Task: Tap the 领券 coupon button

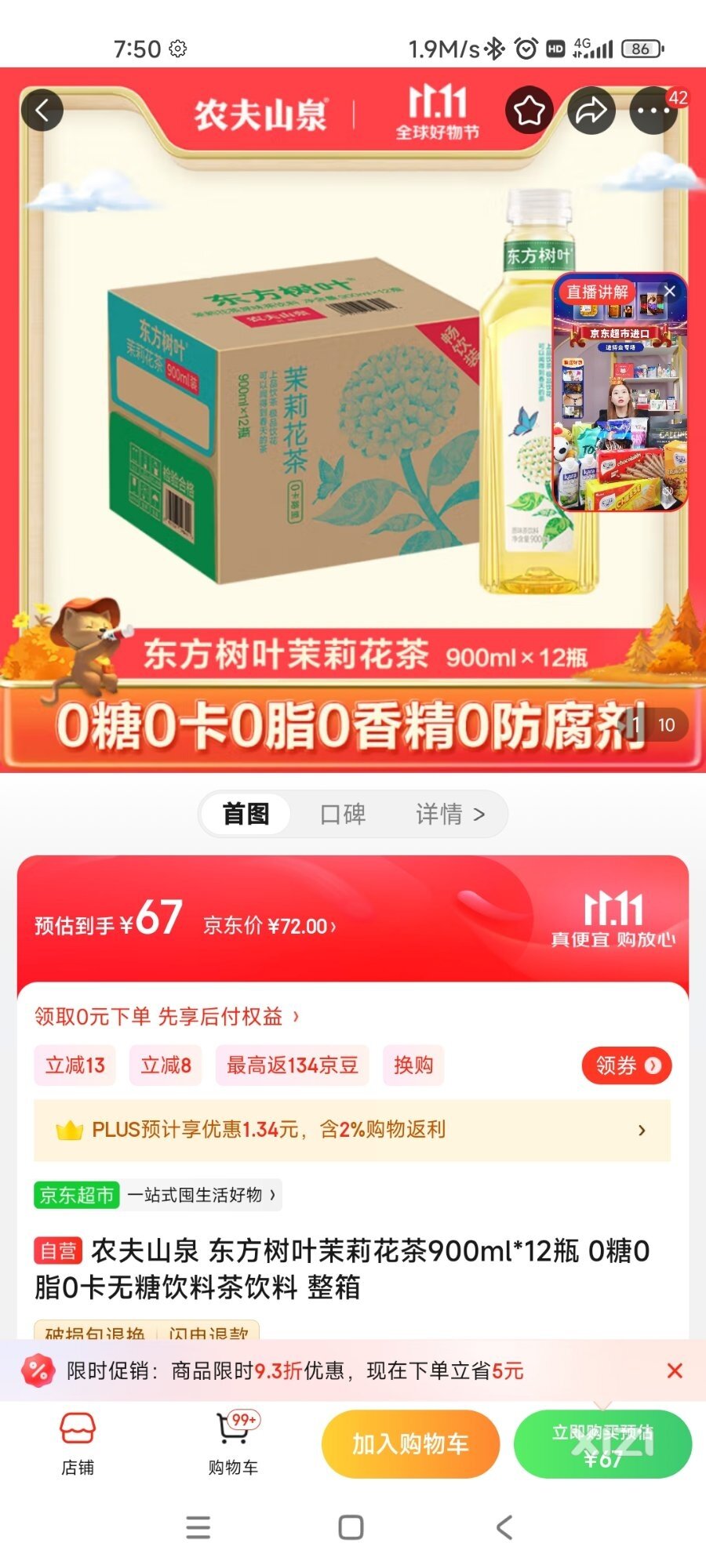Action: [x=627, y=1065]
